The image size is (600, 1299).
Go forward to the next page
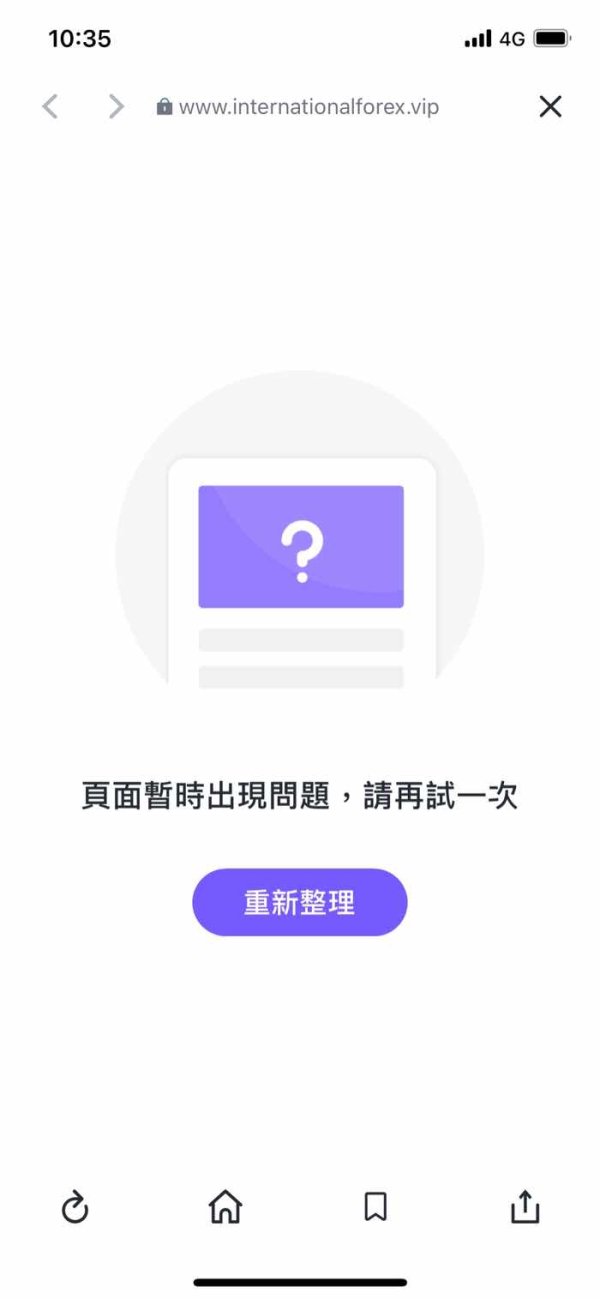(116, 107)
